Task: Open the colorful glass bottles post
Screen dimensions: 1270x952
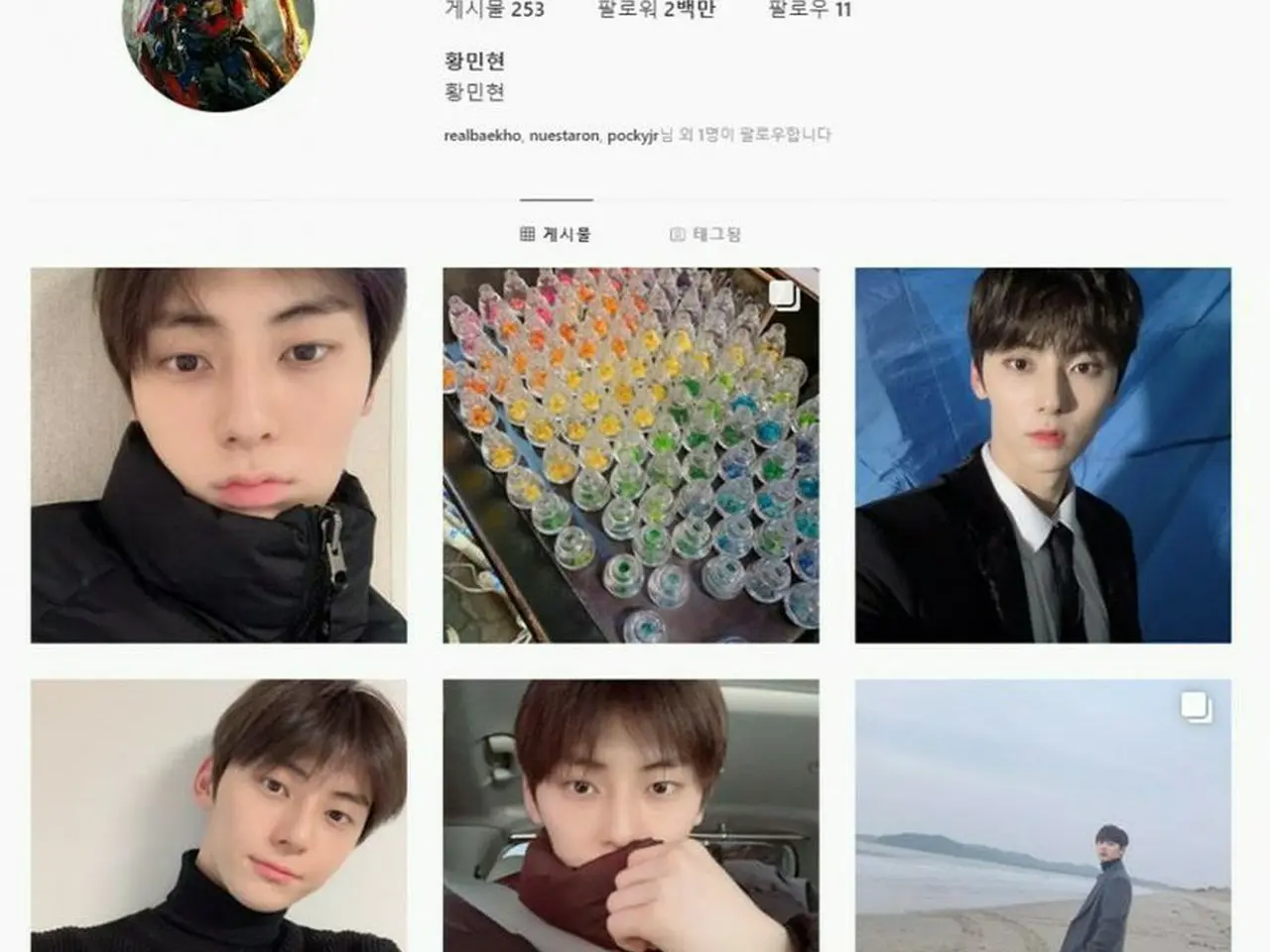Action: click(x=631, y=455)
